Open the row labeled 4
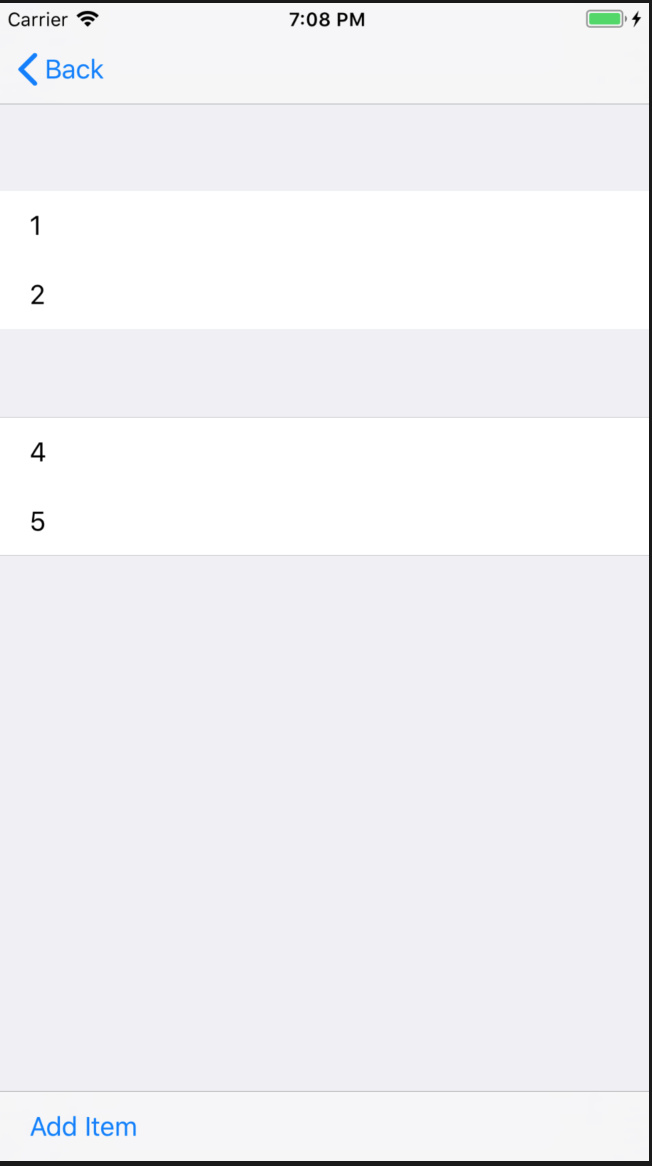 click(324, 452)
